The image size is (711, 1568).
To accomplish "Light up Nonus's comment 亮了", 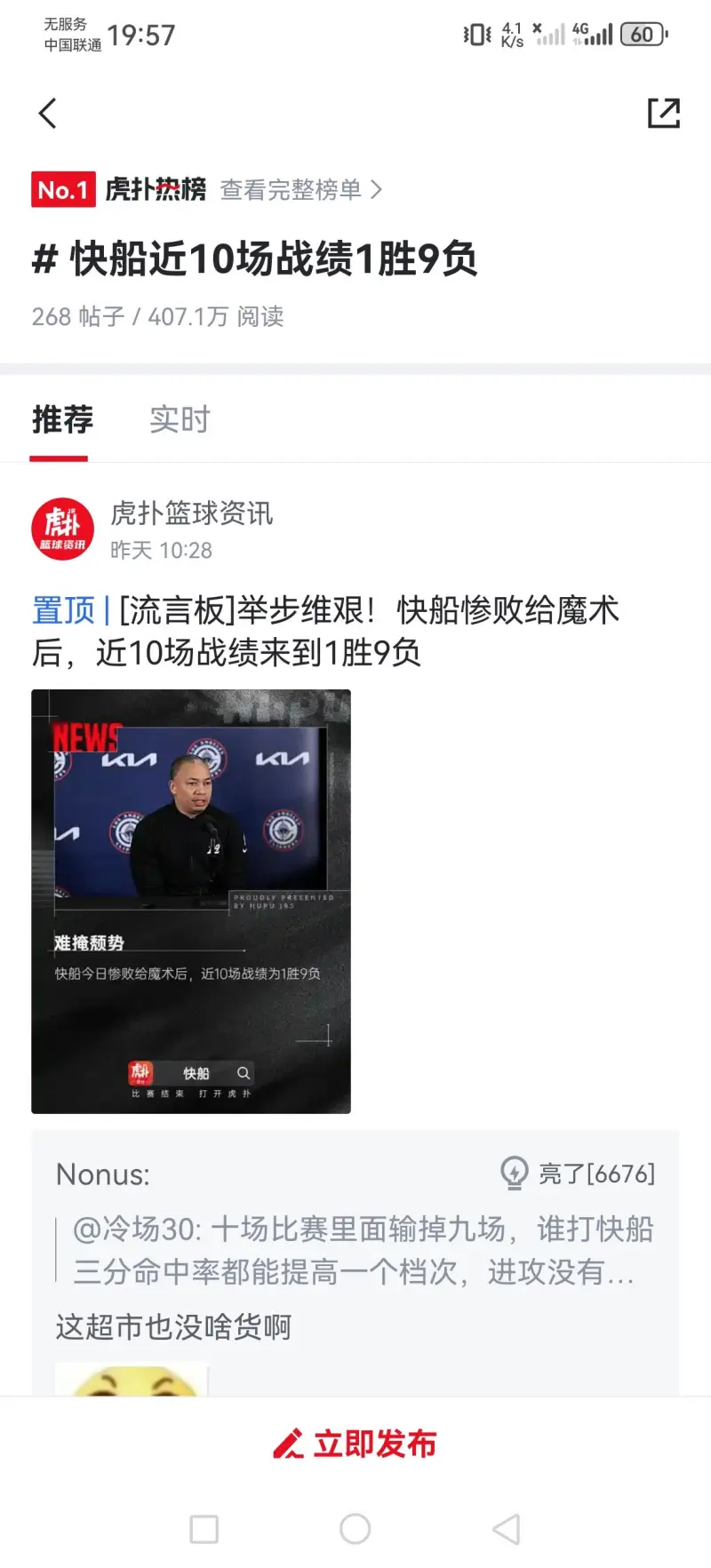I will [x=578, y=1174].
